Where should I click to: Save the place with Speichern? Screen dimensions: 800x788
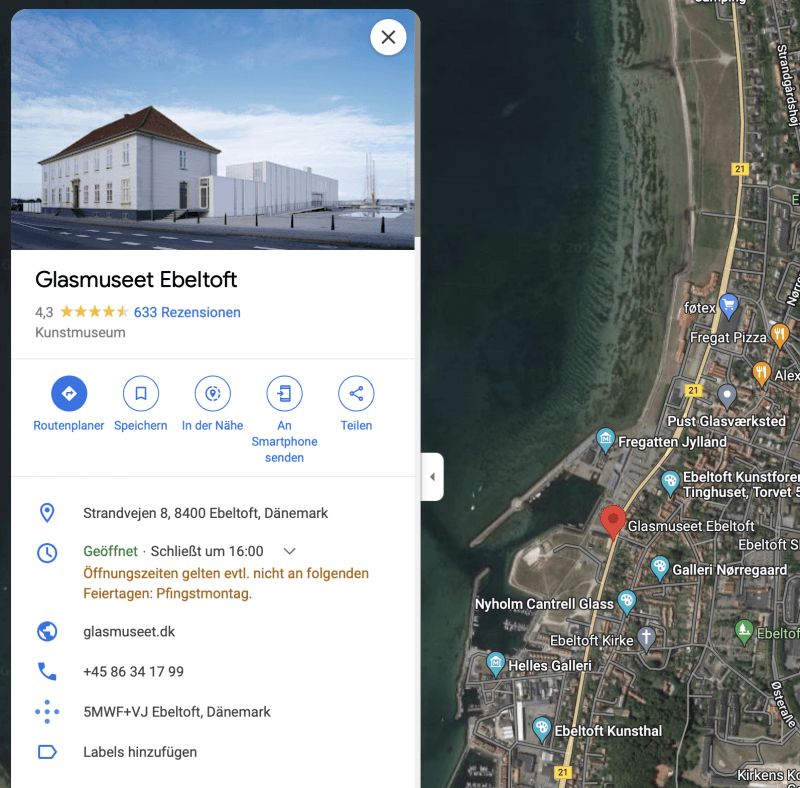coord(141,394)
